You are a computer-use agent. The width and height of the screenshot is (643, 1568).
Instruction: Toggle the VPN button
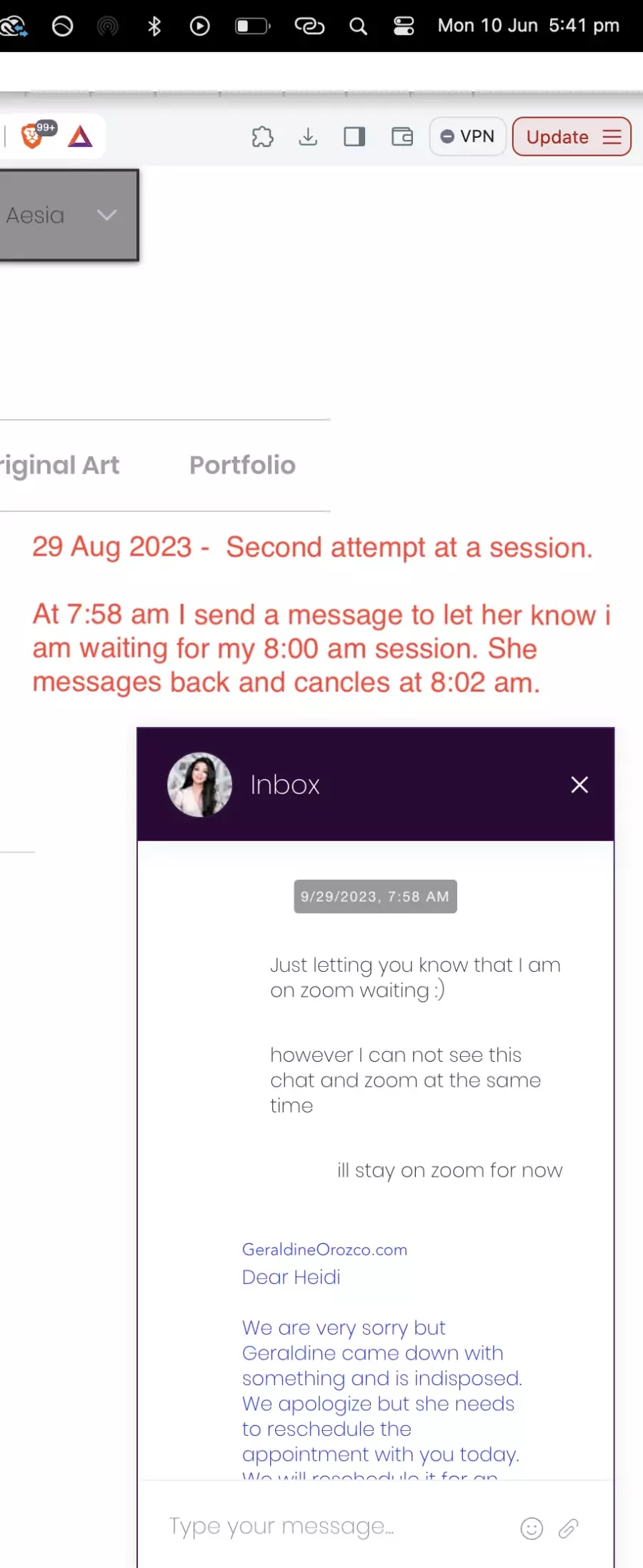coord(468,136)
